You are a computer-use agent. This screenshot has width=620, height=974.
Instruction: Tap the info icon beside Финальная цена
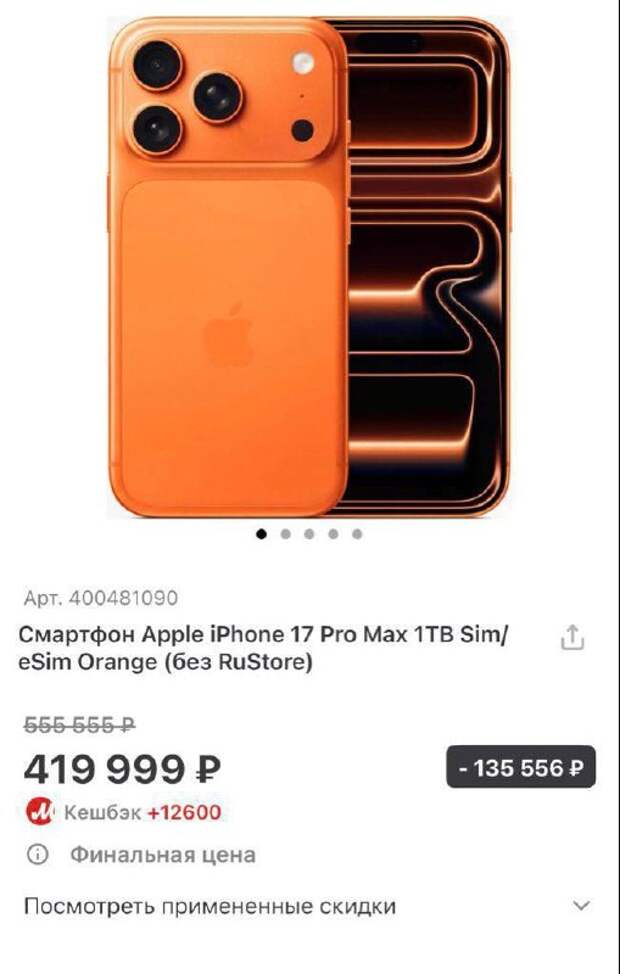coord(38,855)
